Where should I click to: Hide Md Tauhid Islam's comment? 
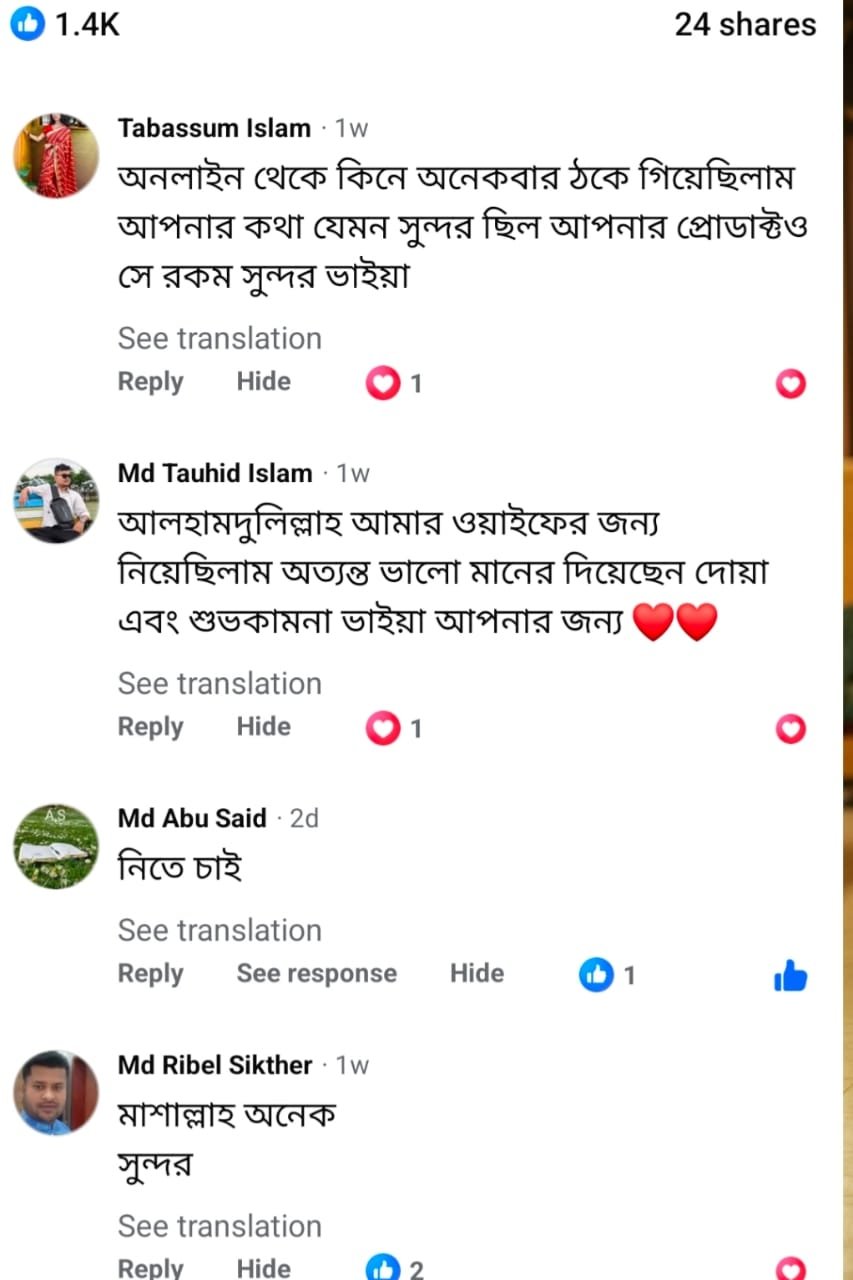coord(264,726)
